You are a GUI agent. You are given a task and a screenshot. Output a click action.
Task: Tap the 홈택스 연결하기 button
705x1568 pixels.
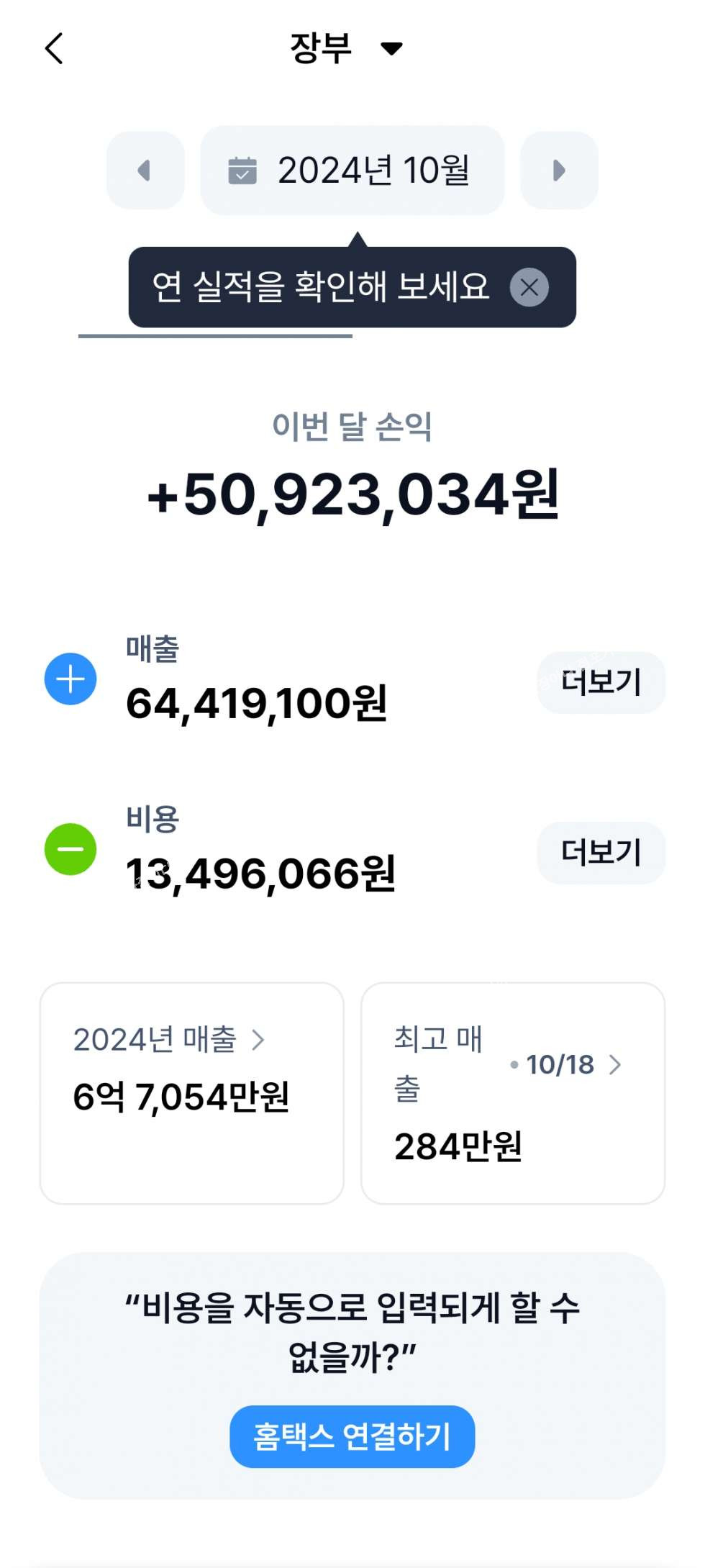tap(352, 1436)
